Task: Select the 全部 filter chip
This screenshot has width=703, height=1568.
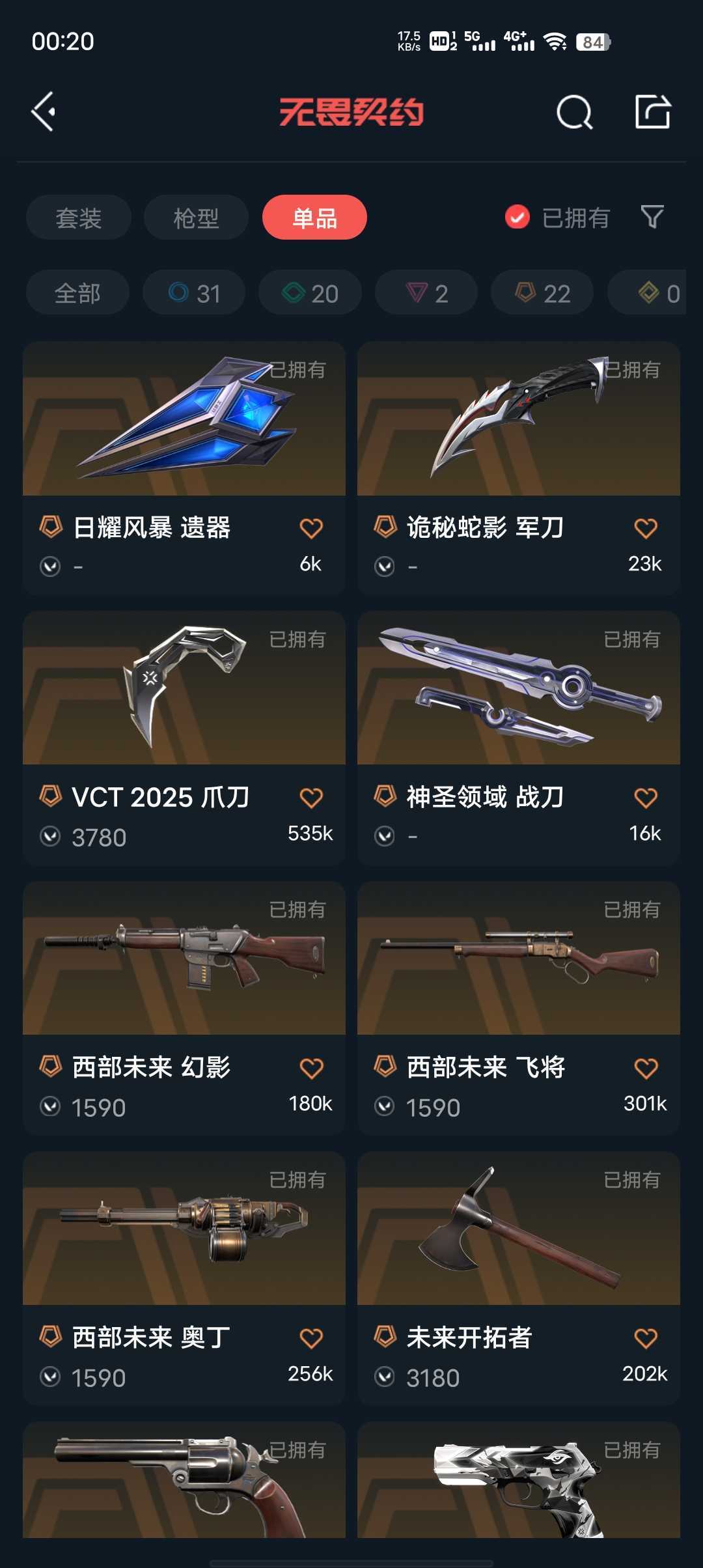Action: (77, 292)
